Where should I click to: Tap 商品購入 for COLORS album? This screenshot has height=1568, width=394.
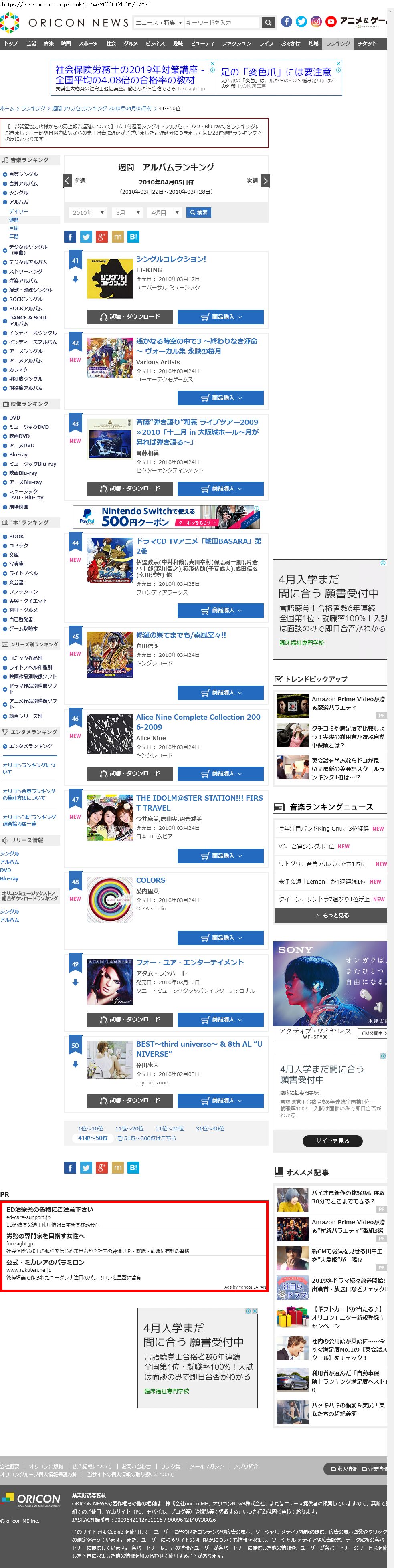coord(220,937)
